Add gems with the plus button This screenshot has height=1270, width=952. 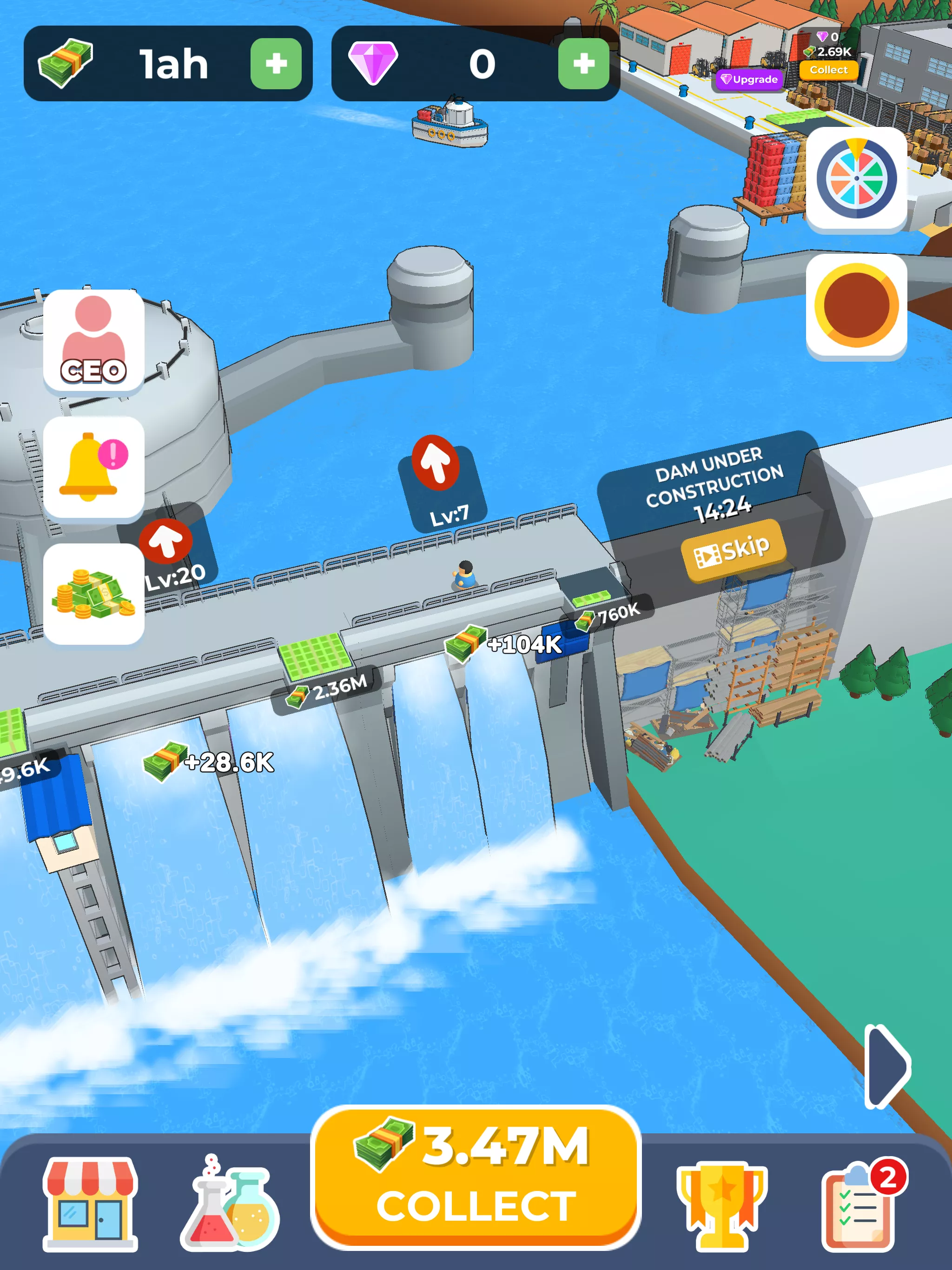click(x=583, y=64)
